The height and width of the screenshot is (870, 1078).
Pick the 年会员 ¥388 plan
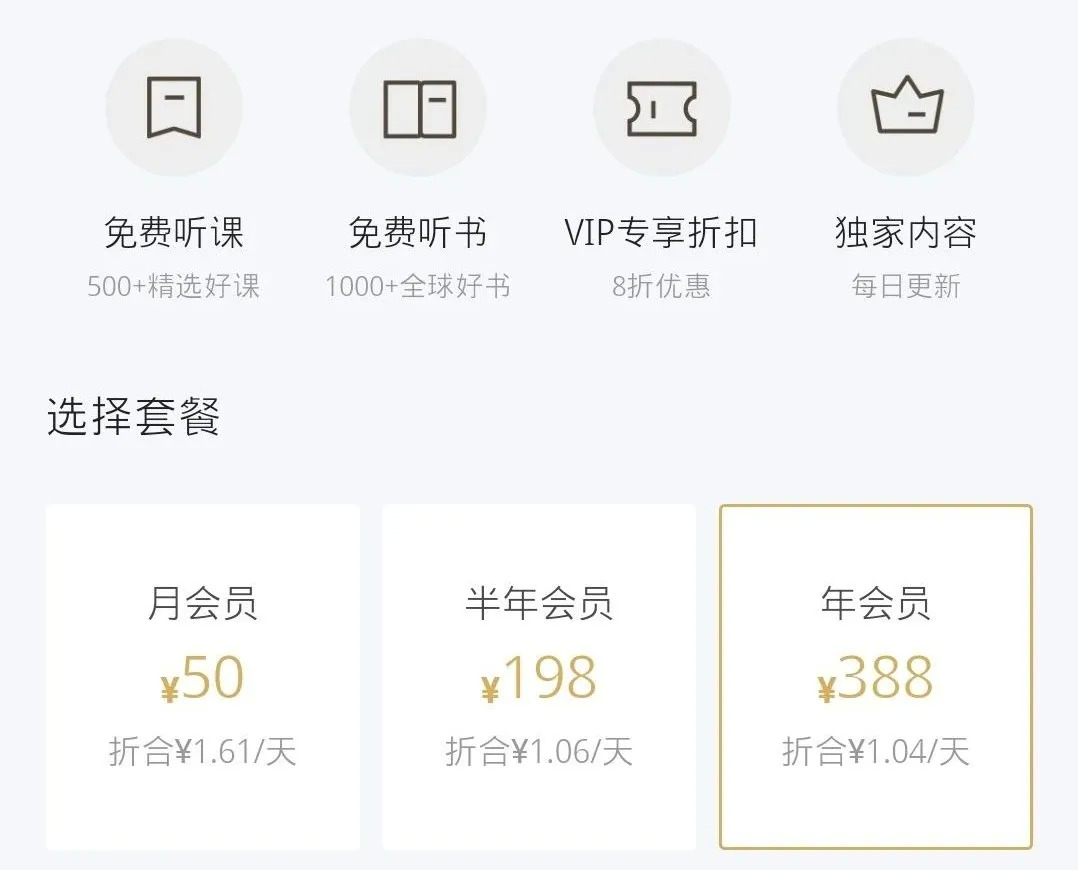click(x=875, y=677)
